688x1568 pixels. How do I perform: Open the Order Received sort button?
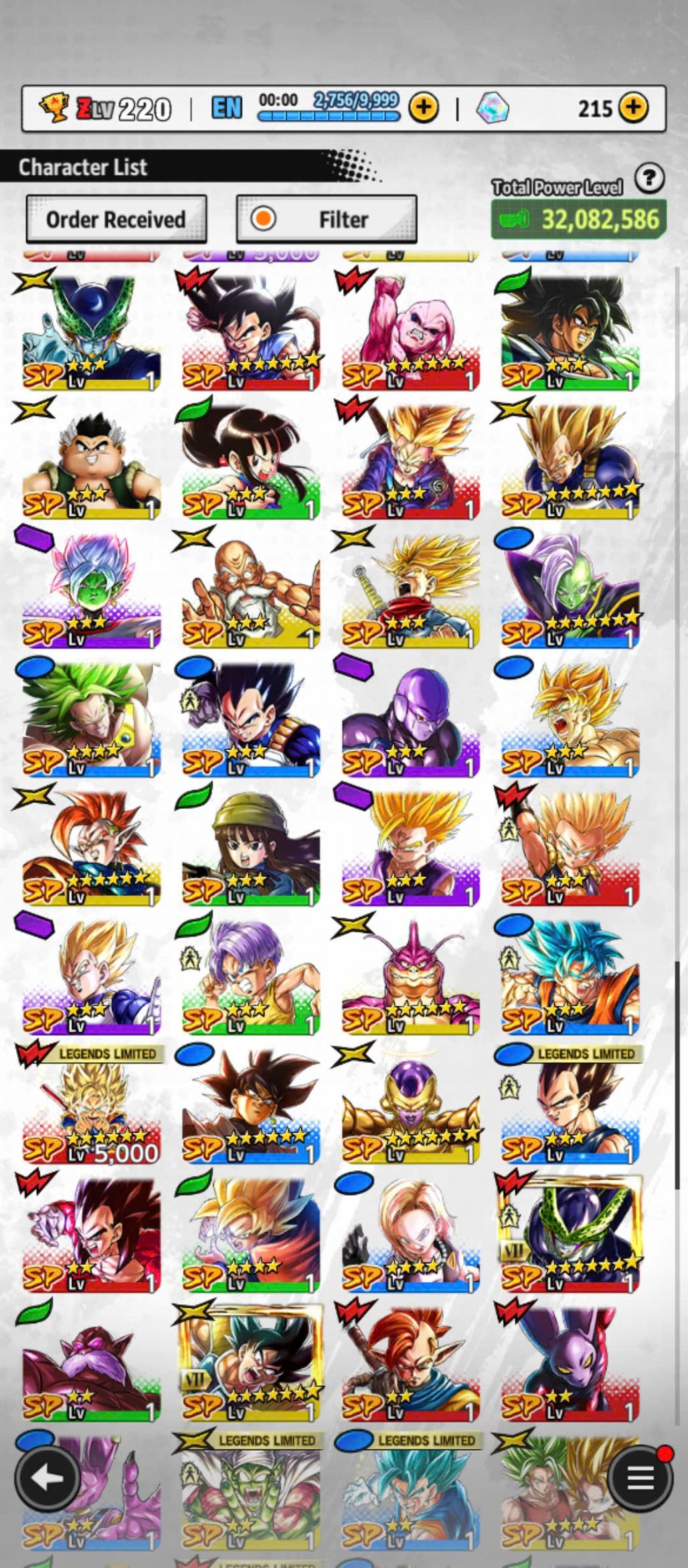(x=116, y=219)
